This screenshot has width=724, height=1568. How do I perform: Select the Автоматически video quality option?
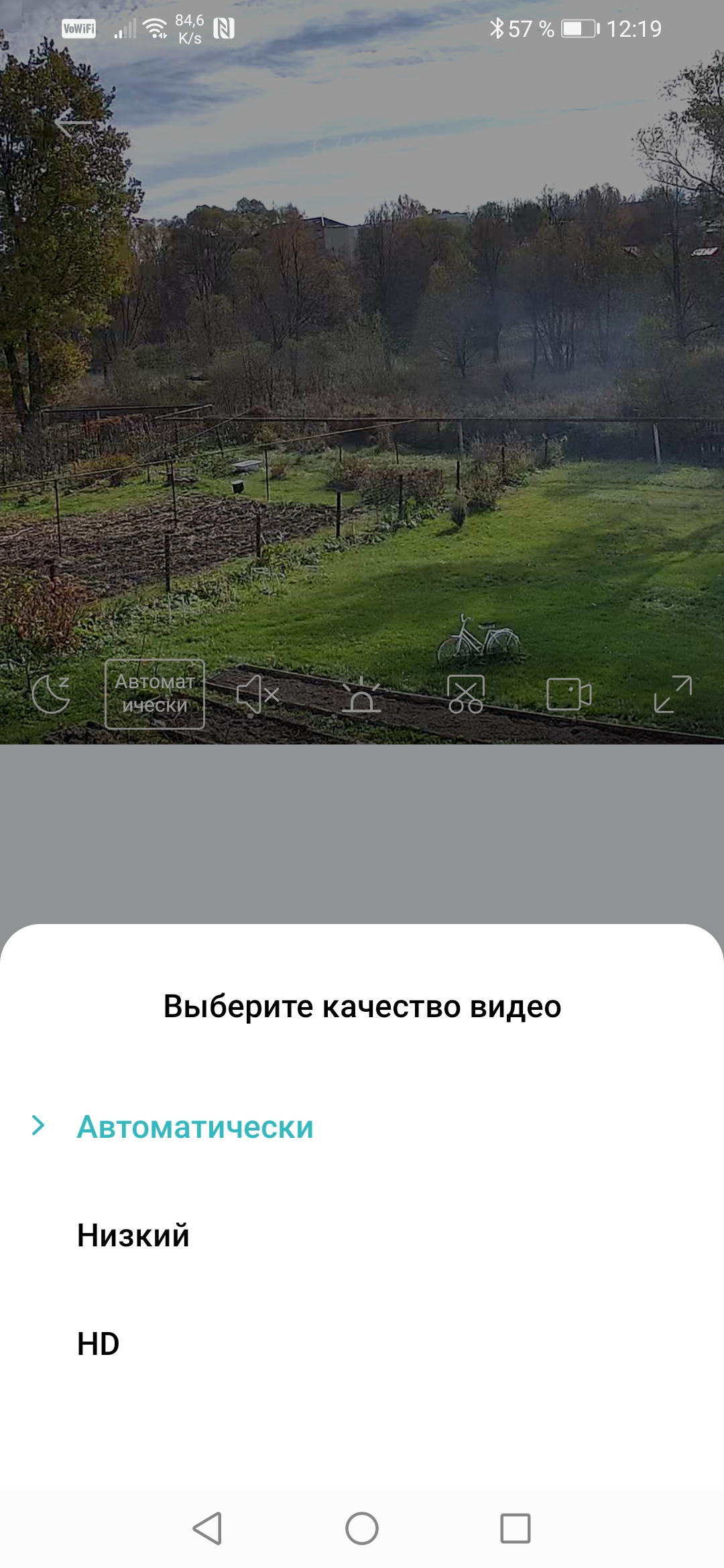point(195,1127)
